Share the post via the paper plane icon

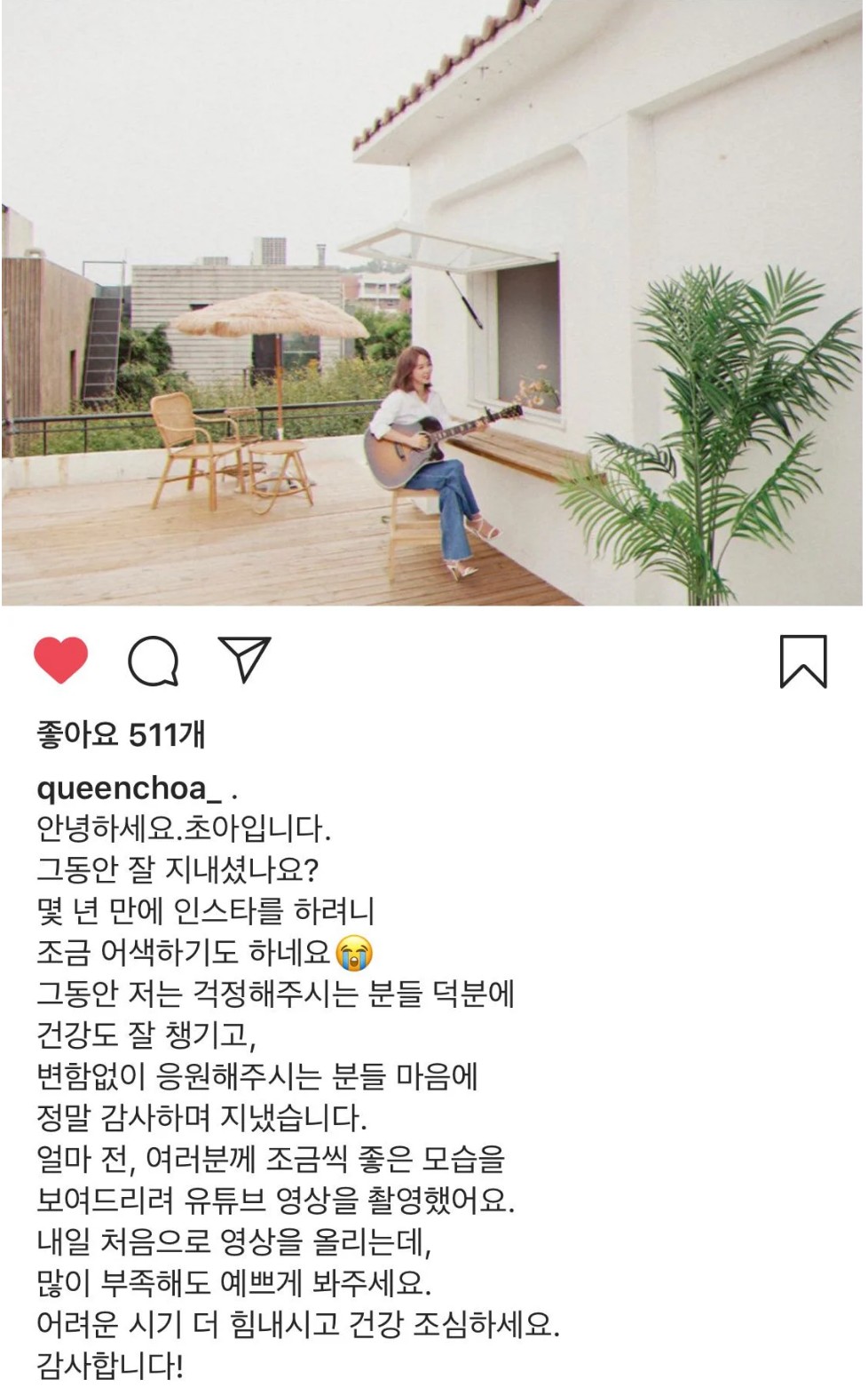244,660
